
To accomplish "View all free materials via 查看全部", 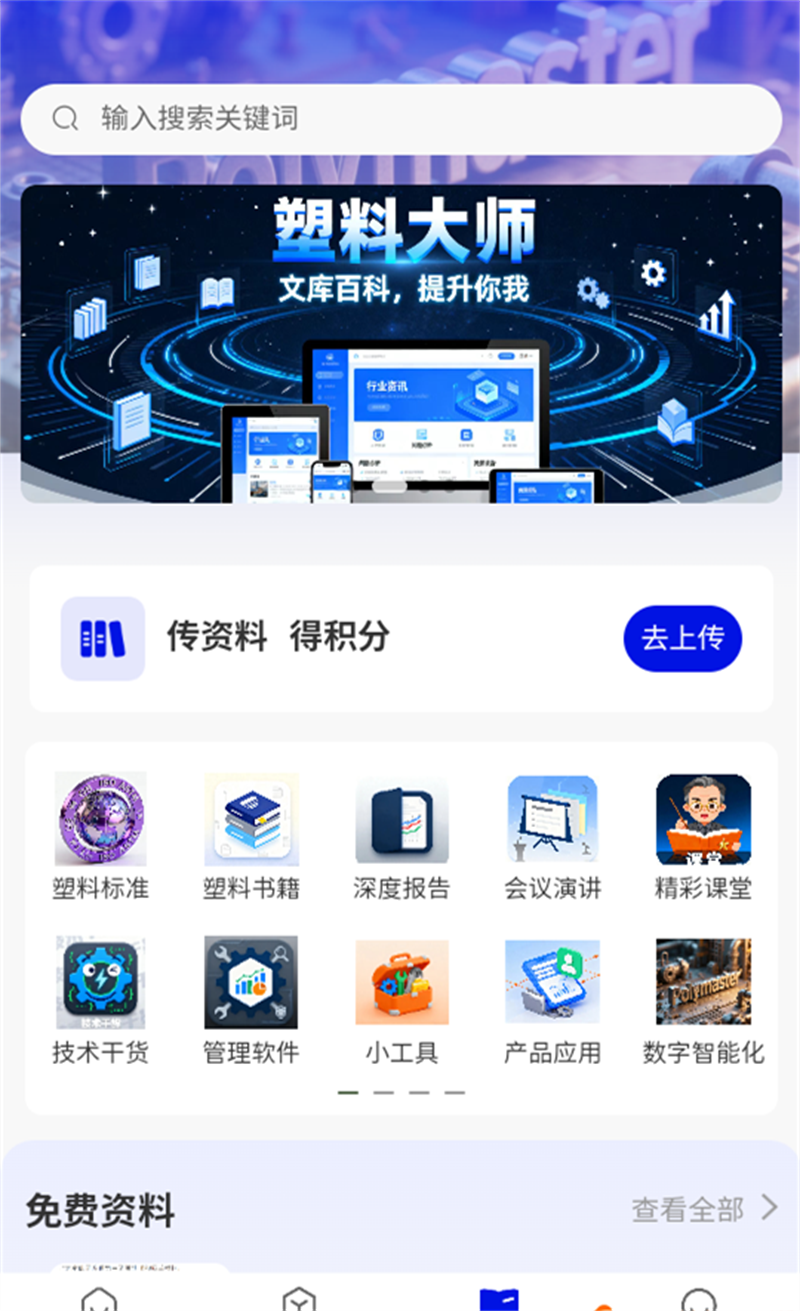I will (x=704, y=1209).
